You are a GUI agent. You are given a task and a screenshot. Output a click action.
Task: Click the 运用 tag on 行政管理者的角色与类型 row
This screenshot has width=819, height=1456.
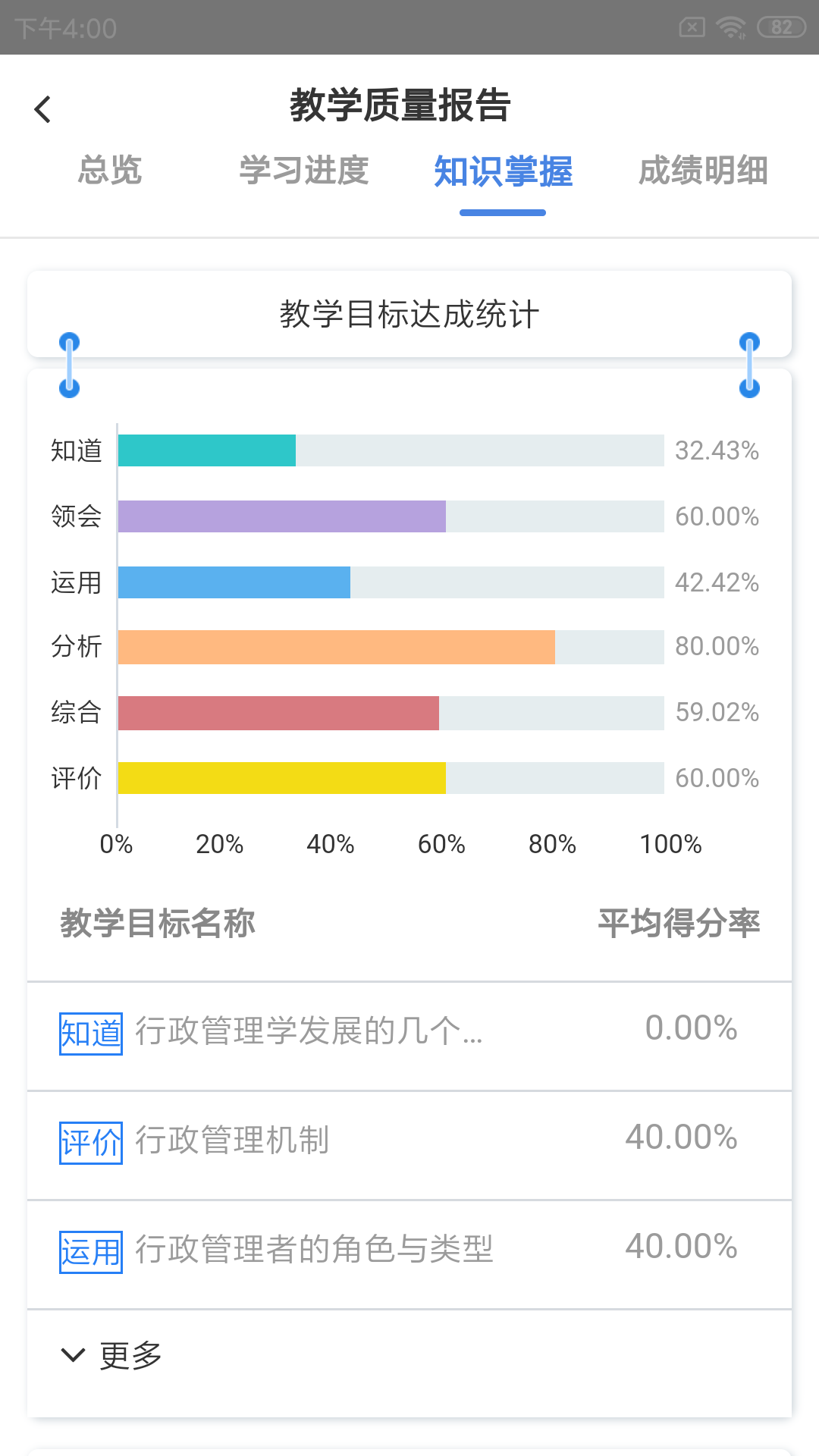(90, 1247)
